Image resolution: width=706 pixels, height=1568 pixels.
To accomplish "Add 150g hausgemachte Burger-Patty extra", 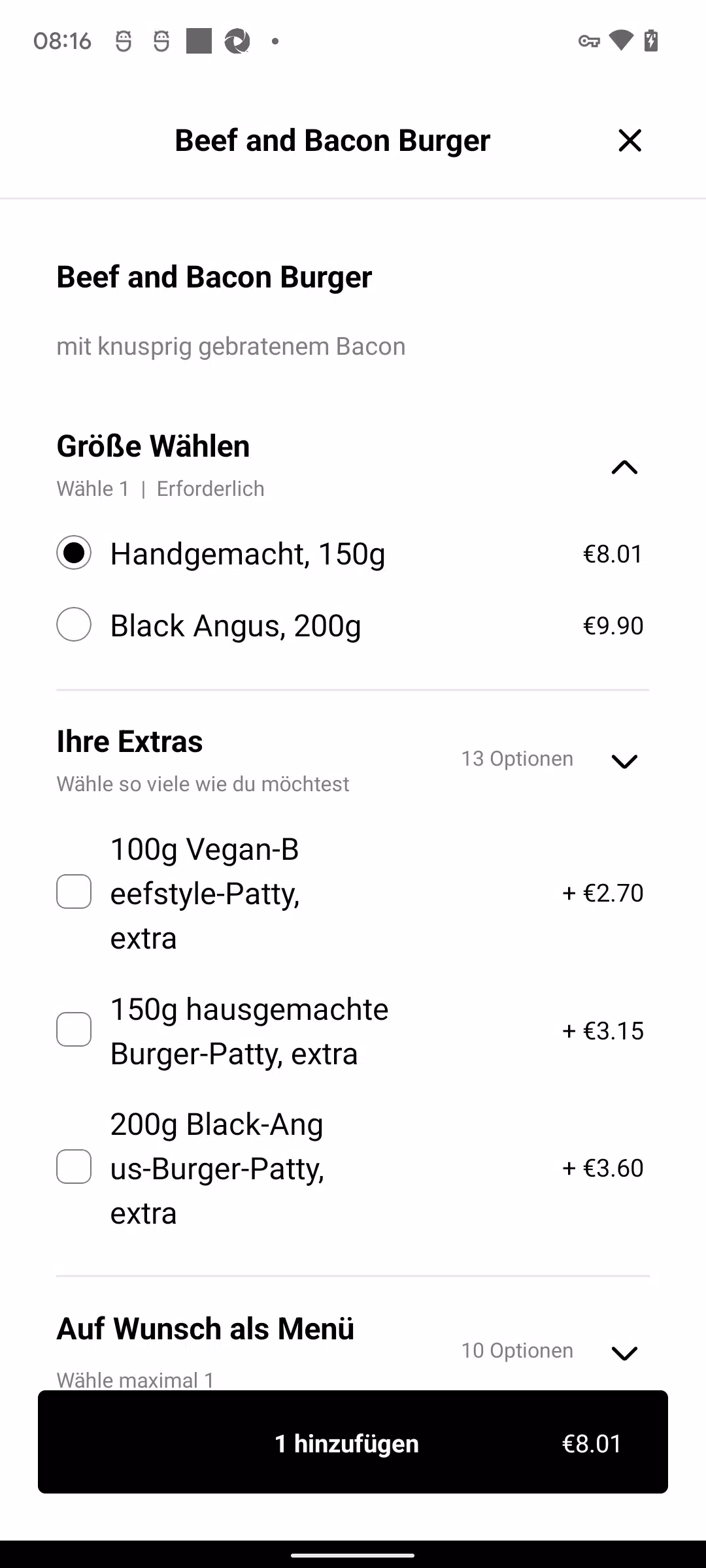I will [74, 1030].
